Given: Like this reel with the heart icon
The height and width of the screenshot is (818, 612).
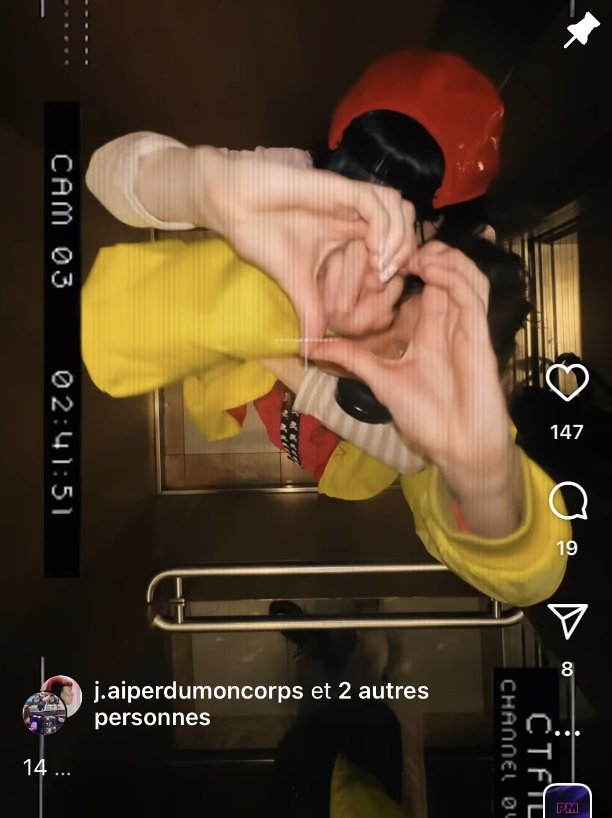Looking at the screenshot, I should [567, 382].
